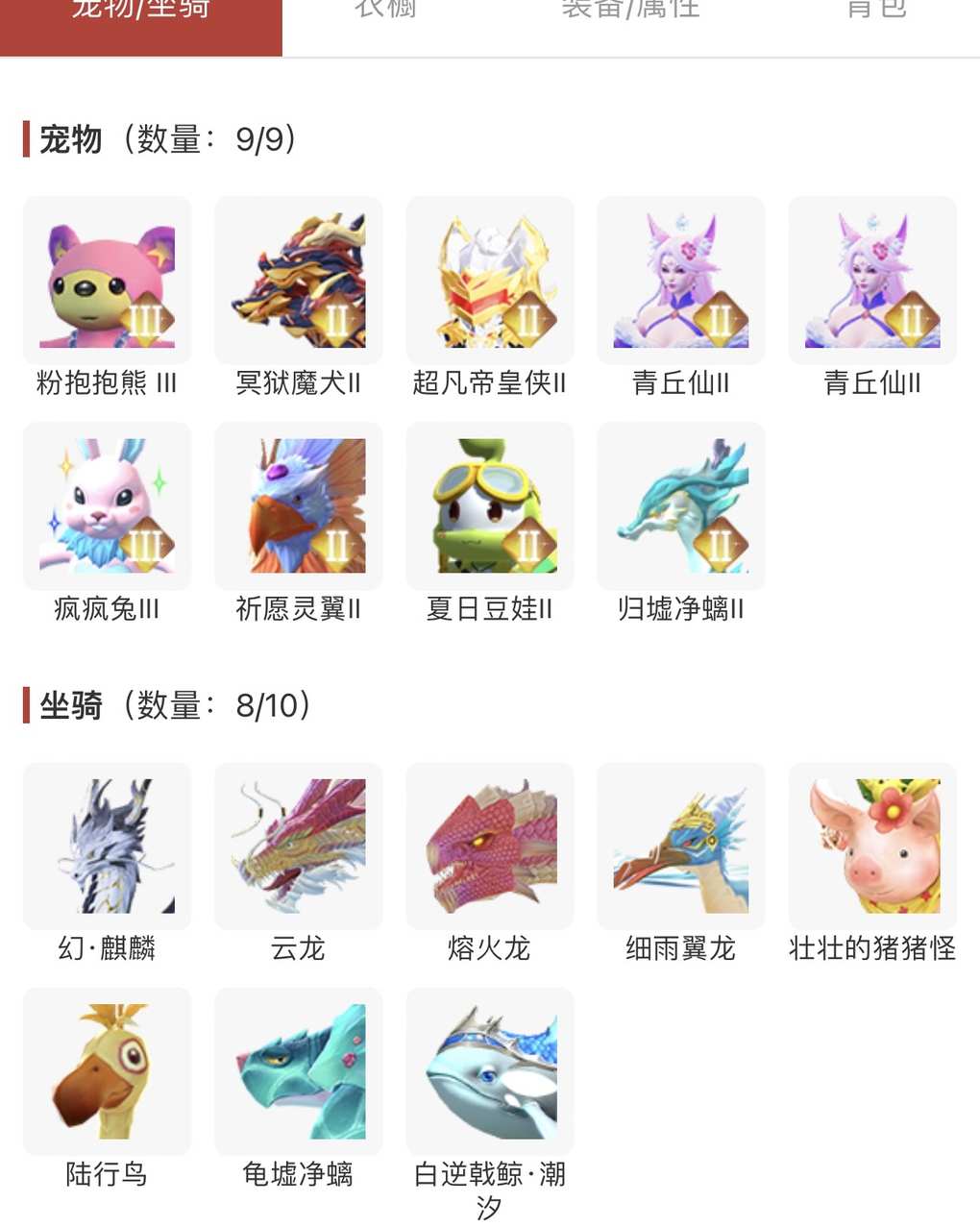View the 壮壮的猪猪怪 mount
Image resolution: width=980 pixels, height=1227 pixels.
click(871, 847)
